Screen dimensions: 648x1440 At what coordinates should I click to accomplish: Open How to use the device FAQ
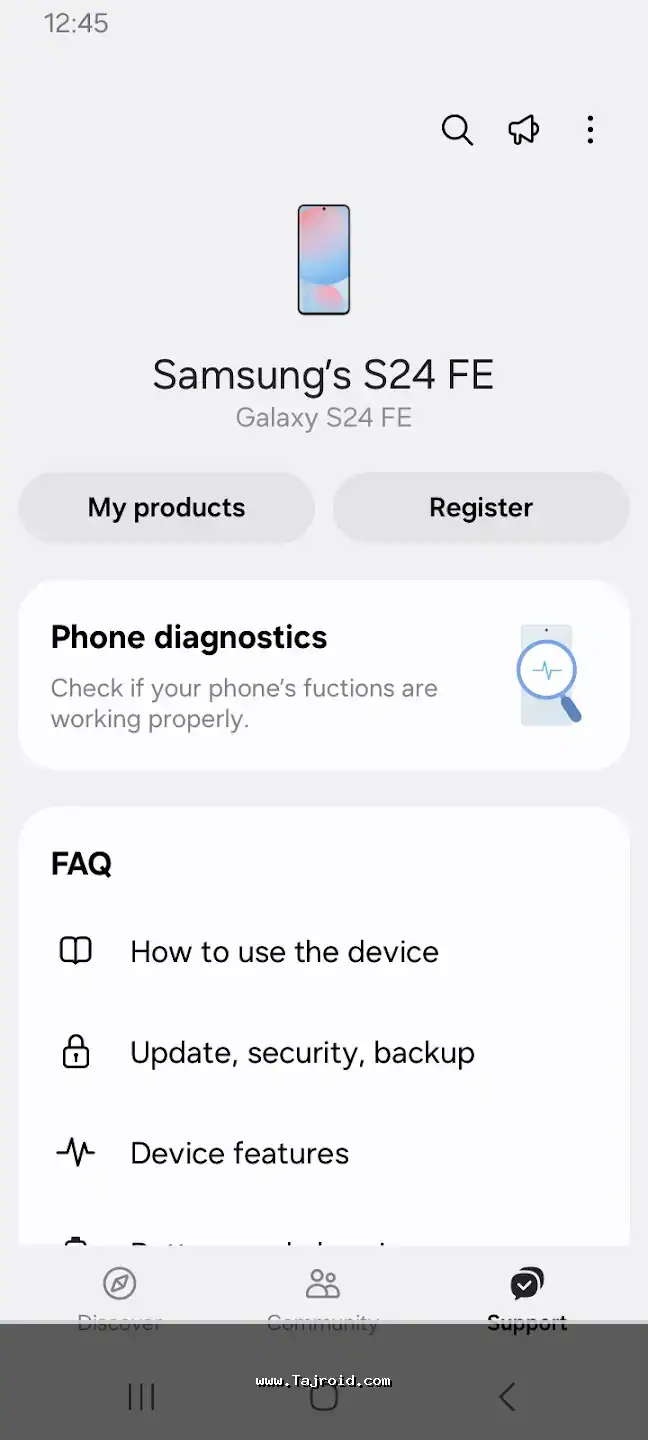tap(284, 952)
